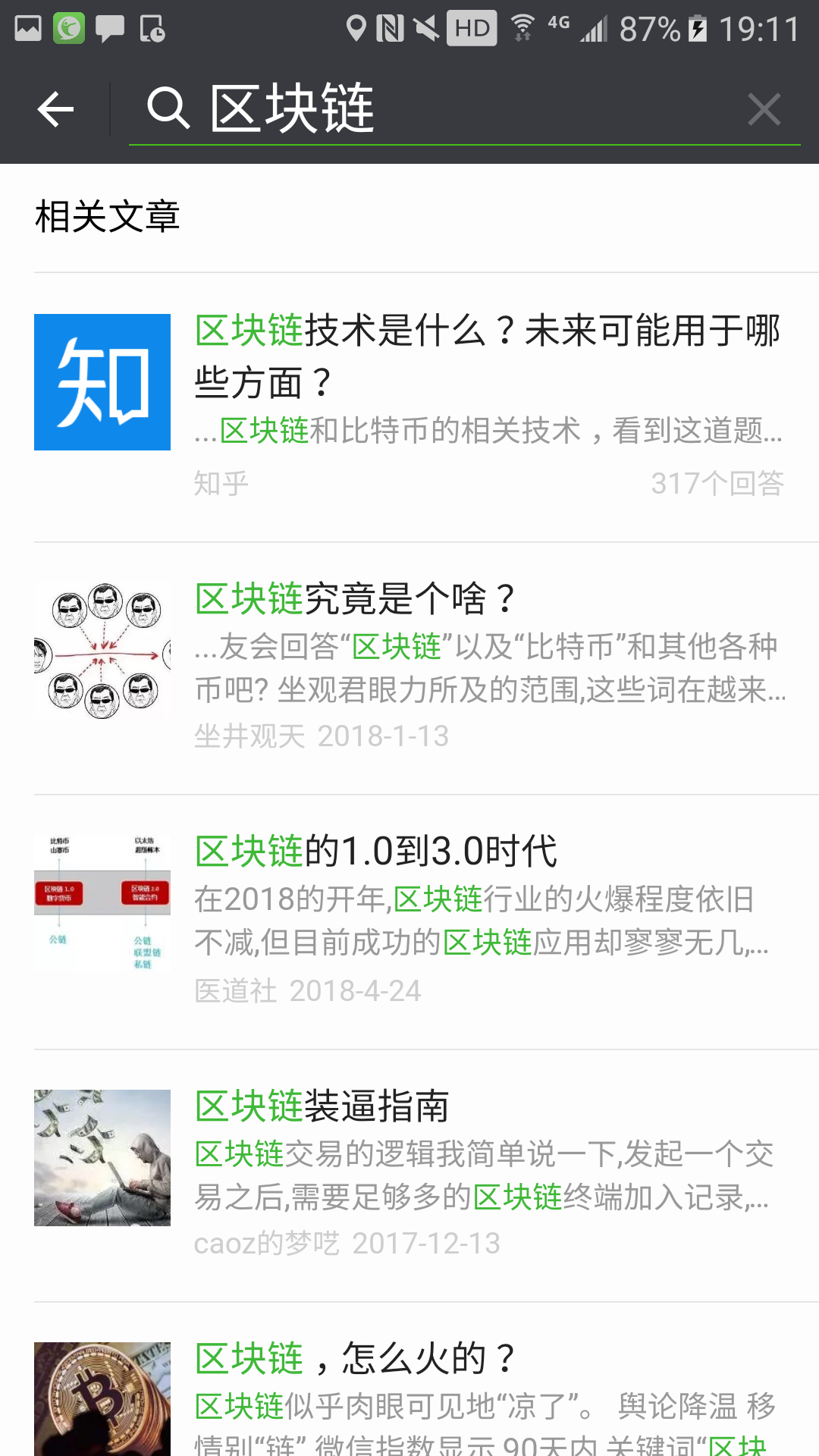Go back using the arrow icon

tap(55, 109)
